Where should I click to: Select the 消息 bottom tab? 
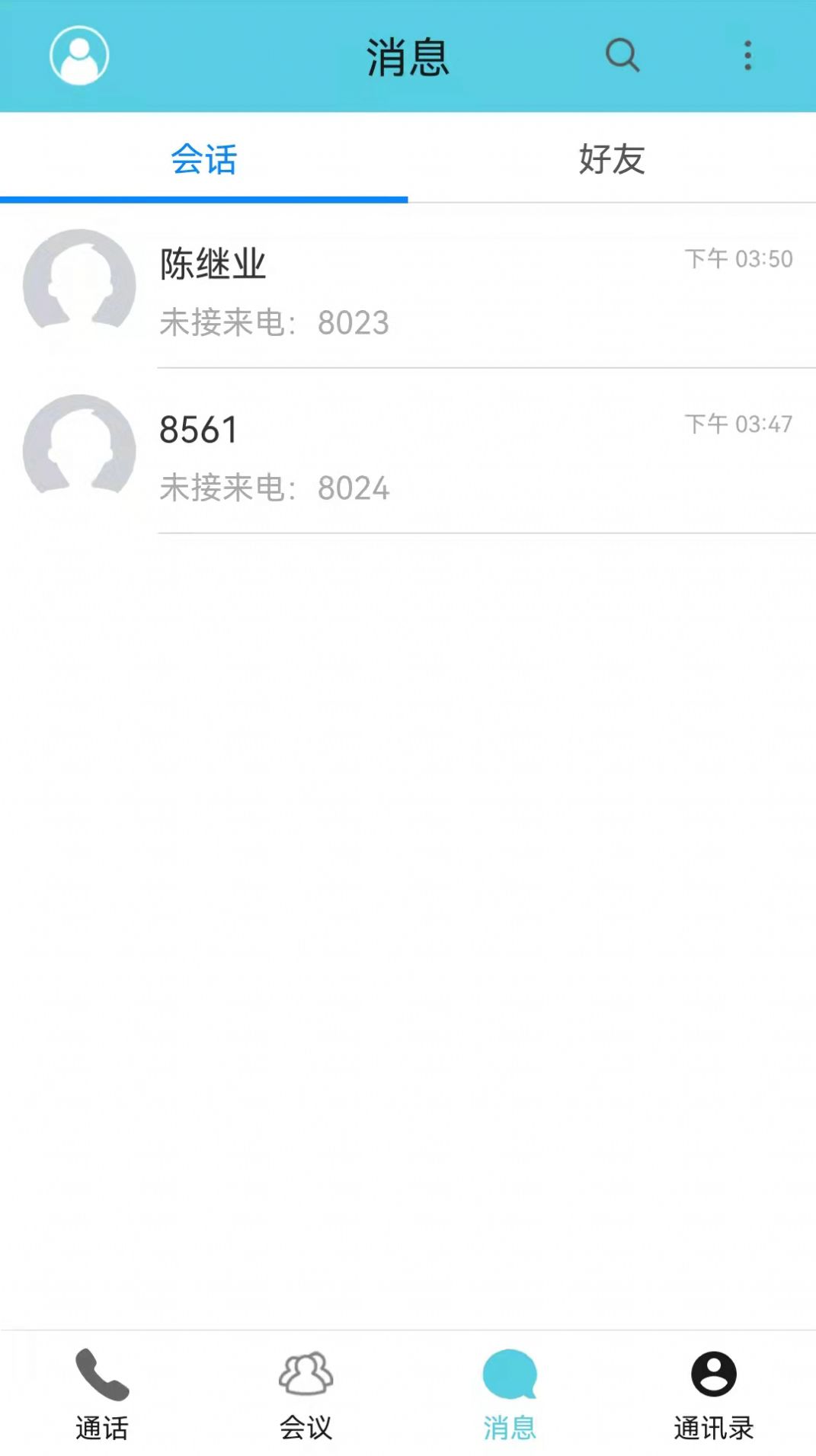click(510, 1394)
